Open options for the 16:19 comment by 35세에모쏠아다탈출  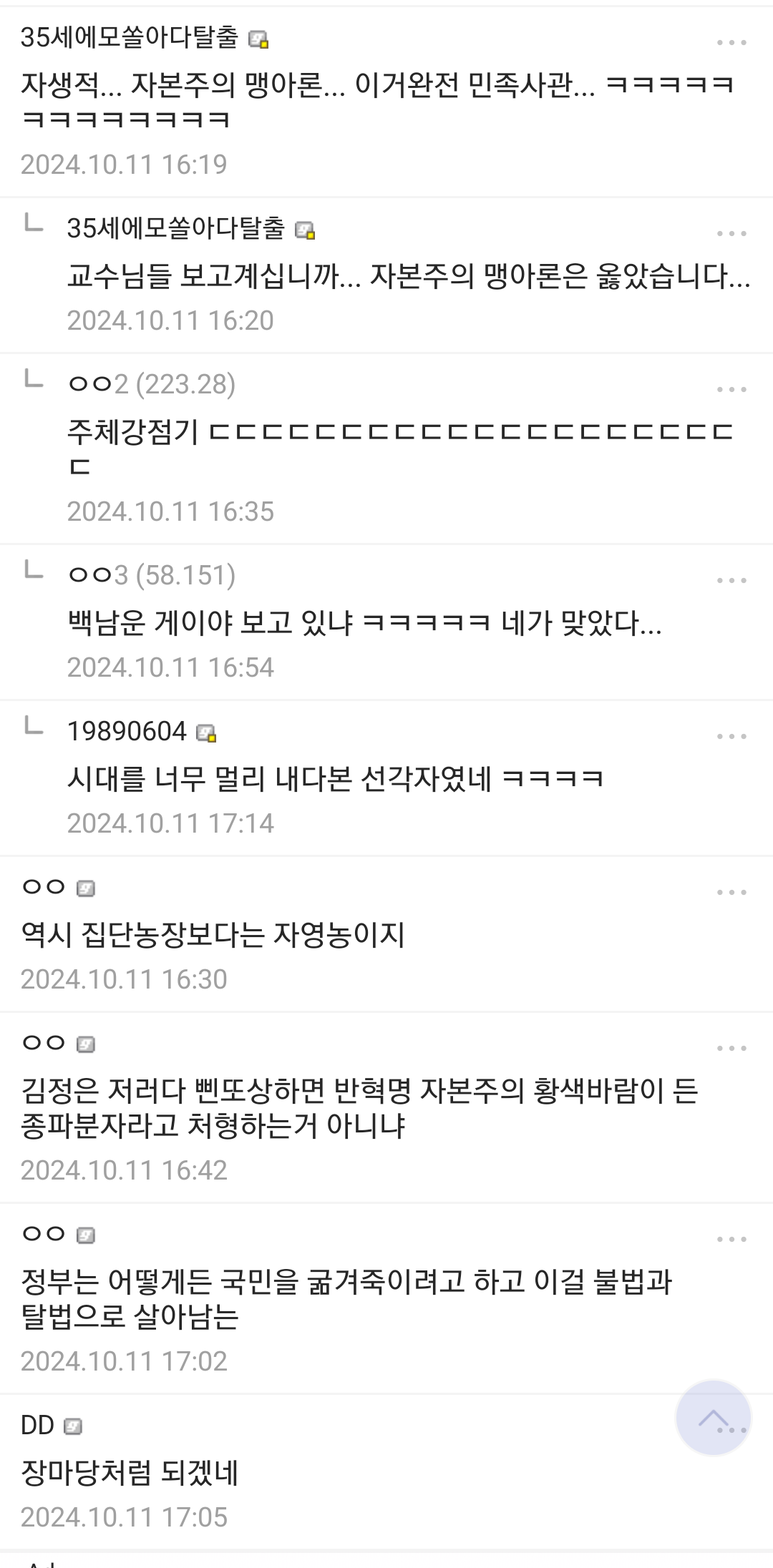731,43
